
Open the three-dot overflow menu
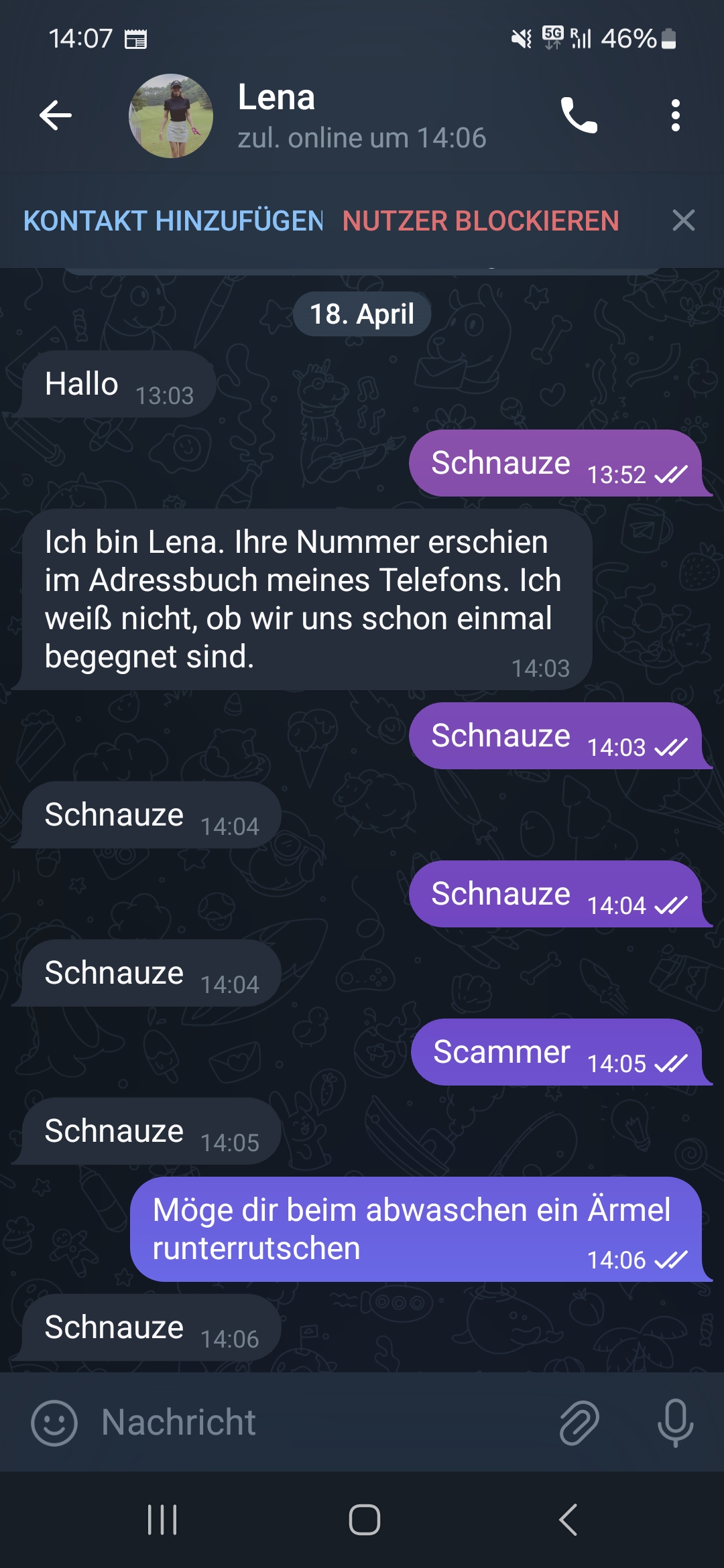(675, 115)
